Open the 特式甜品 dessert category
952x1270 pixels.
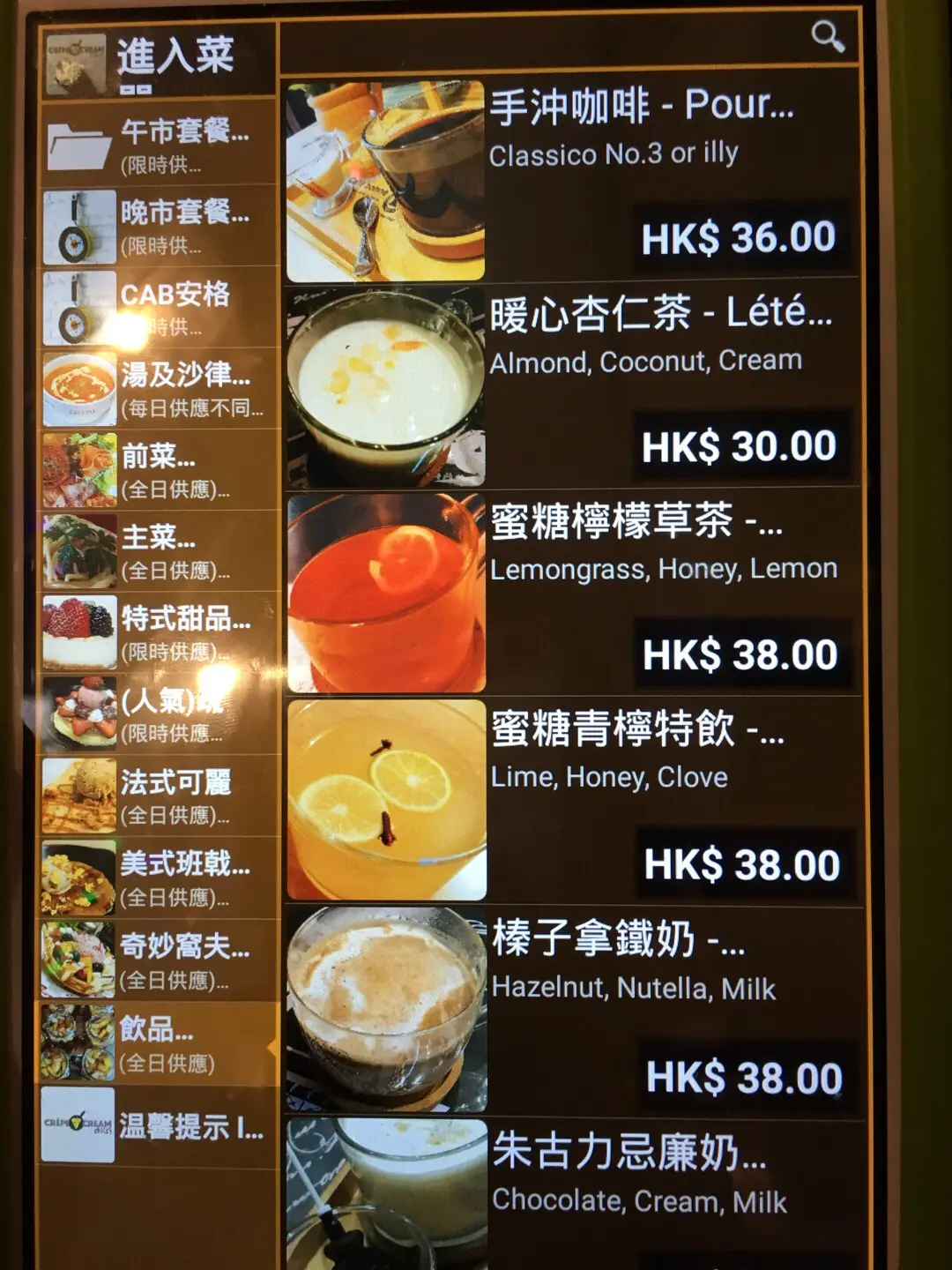point(159,632)
